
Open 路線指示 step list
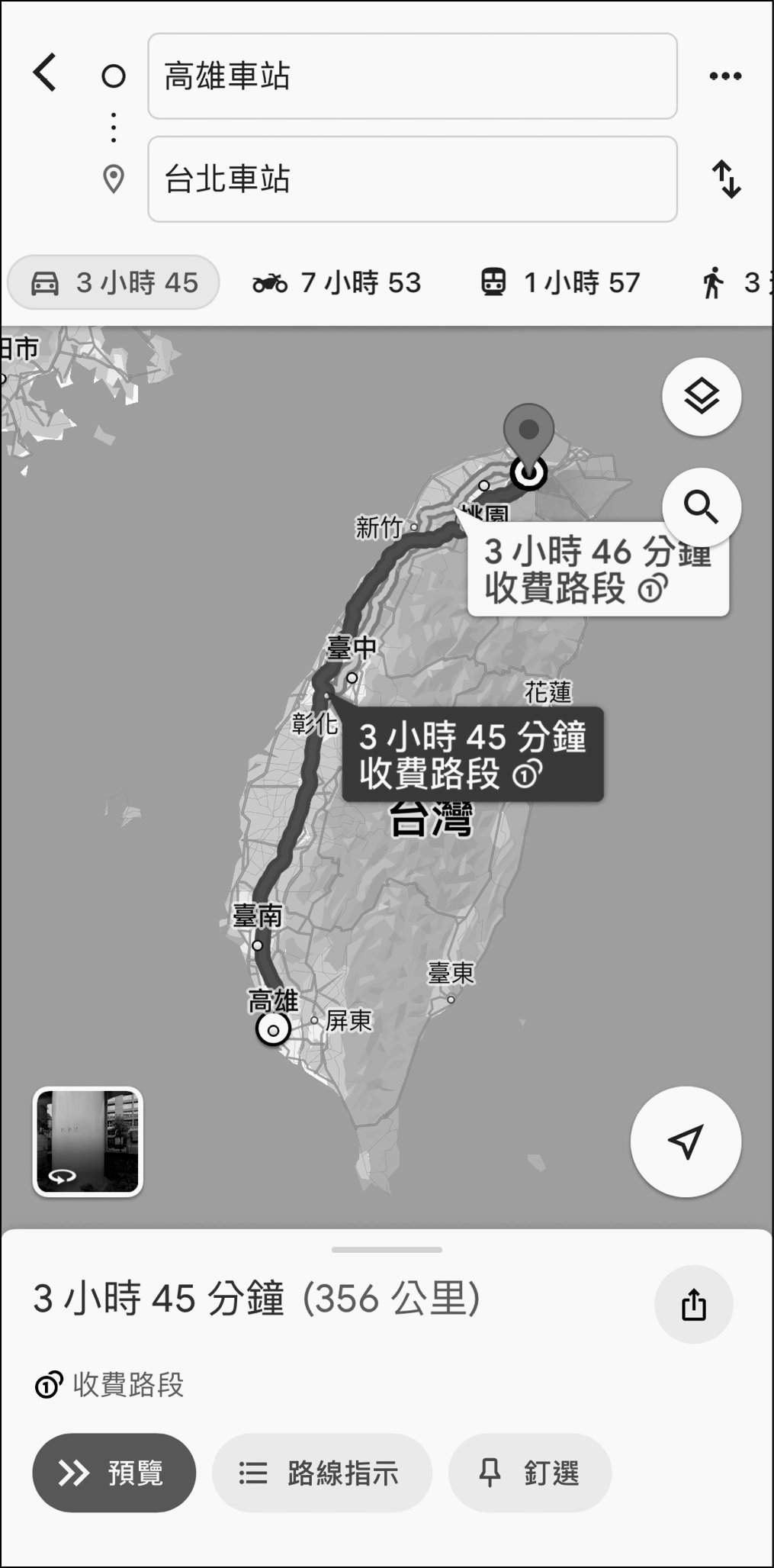pos(322,1473)
